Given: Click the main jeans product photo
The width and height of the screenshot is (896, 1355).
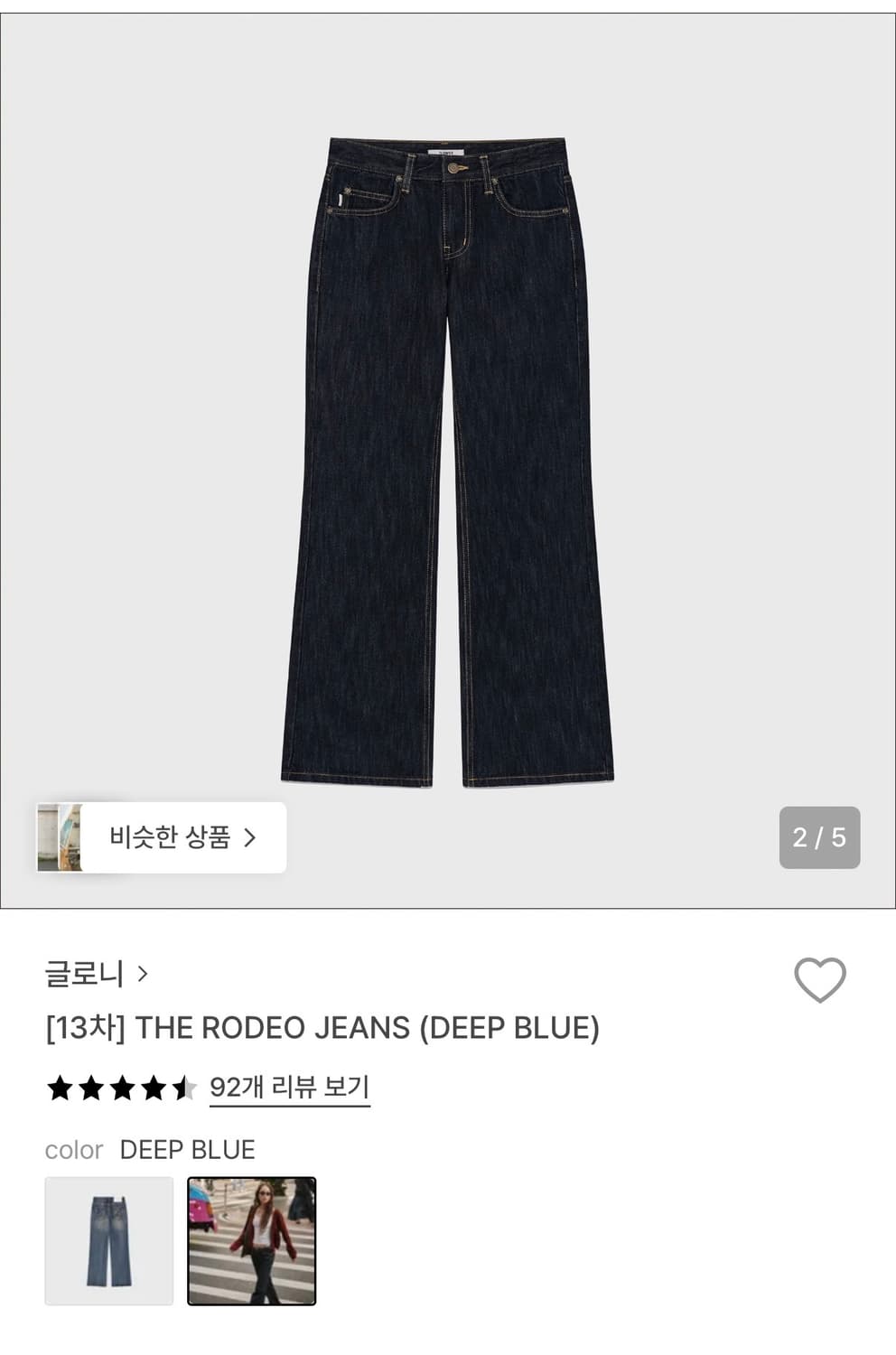Looking at the screenshot, I should 448,452.
